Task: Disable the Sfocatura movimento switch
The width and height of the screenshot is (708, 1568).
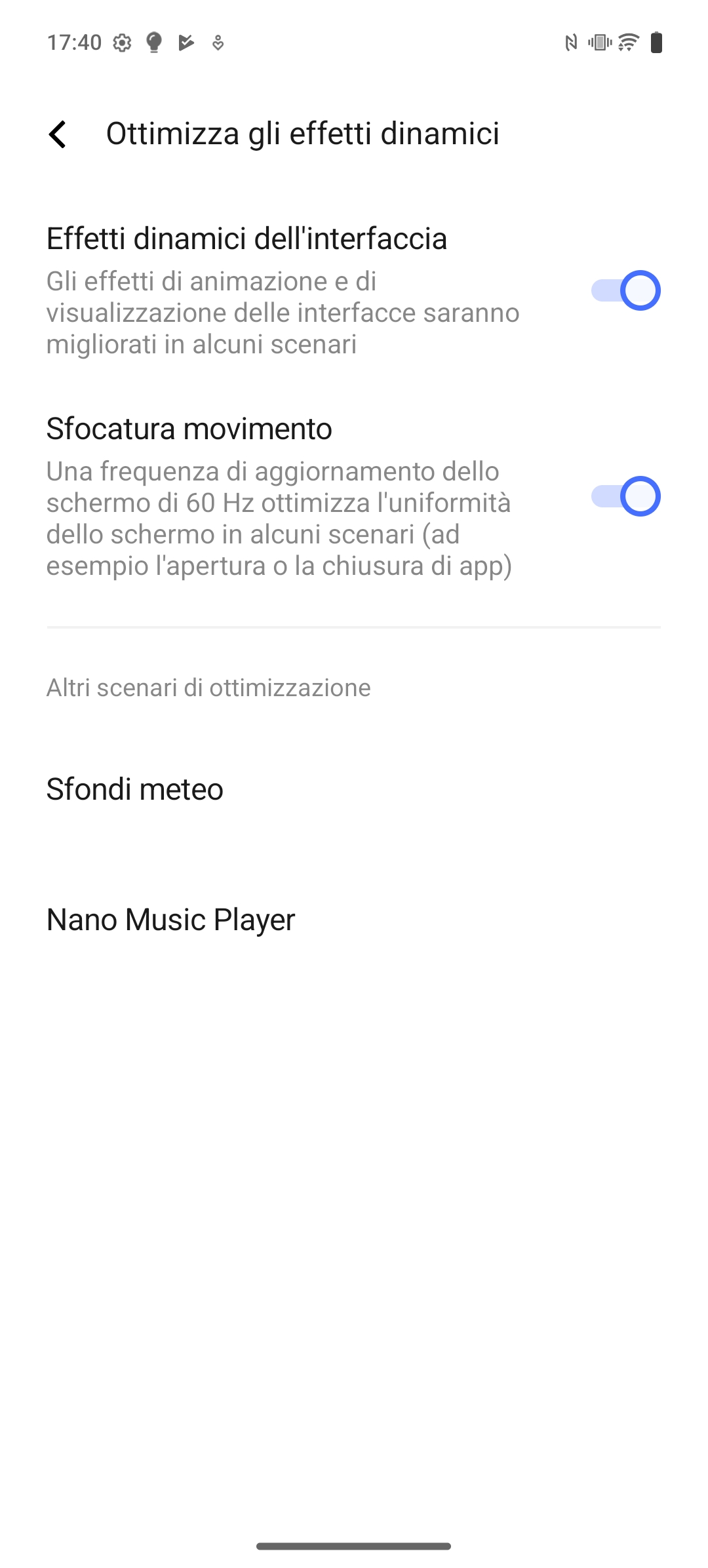Action: pos(625,496)
